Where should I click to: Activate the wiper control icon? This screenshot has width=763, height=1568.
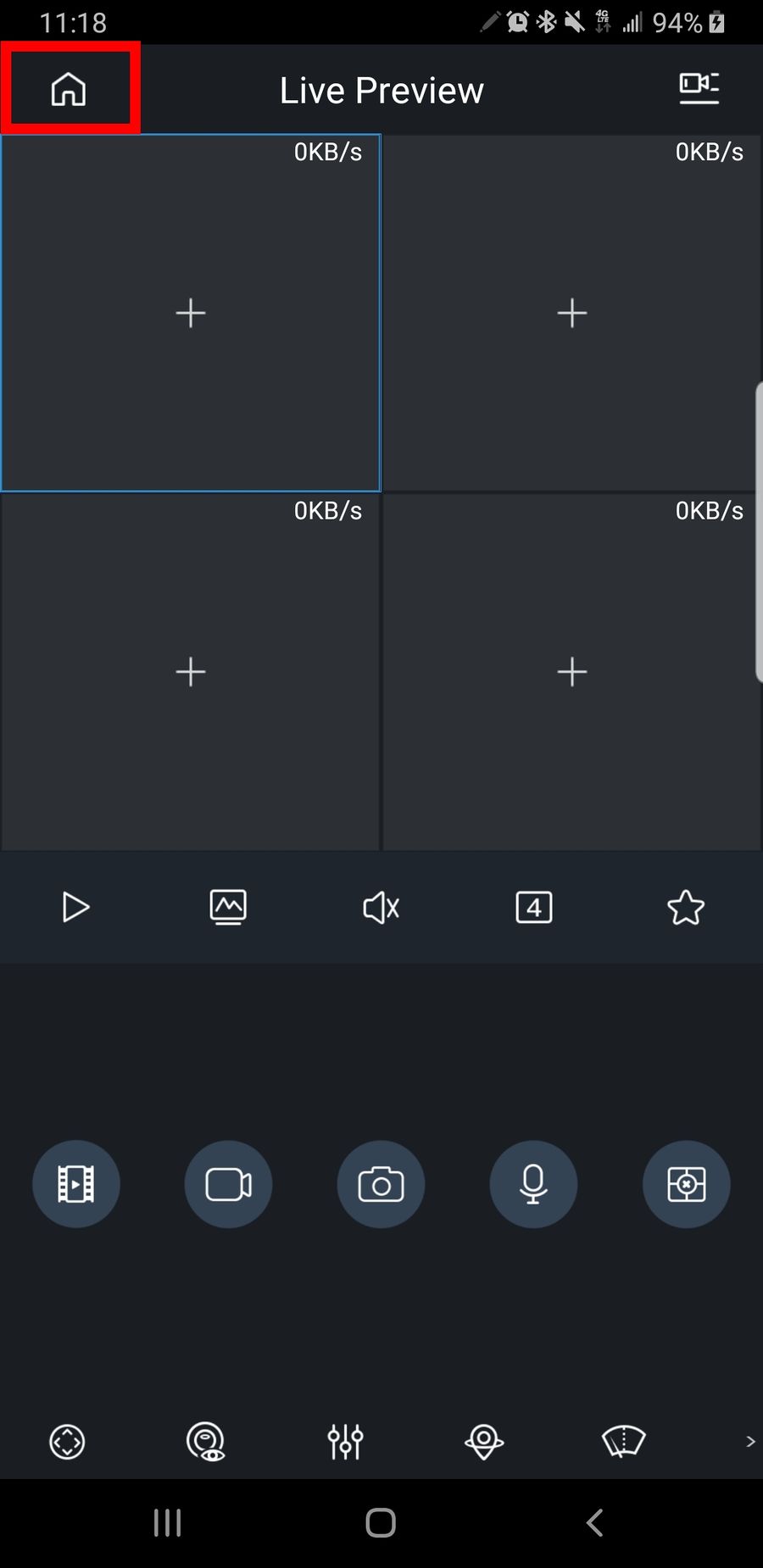[623, 1442]
